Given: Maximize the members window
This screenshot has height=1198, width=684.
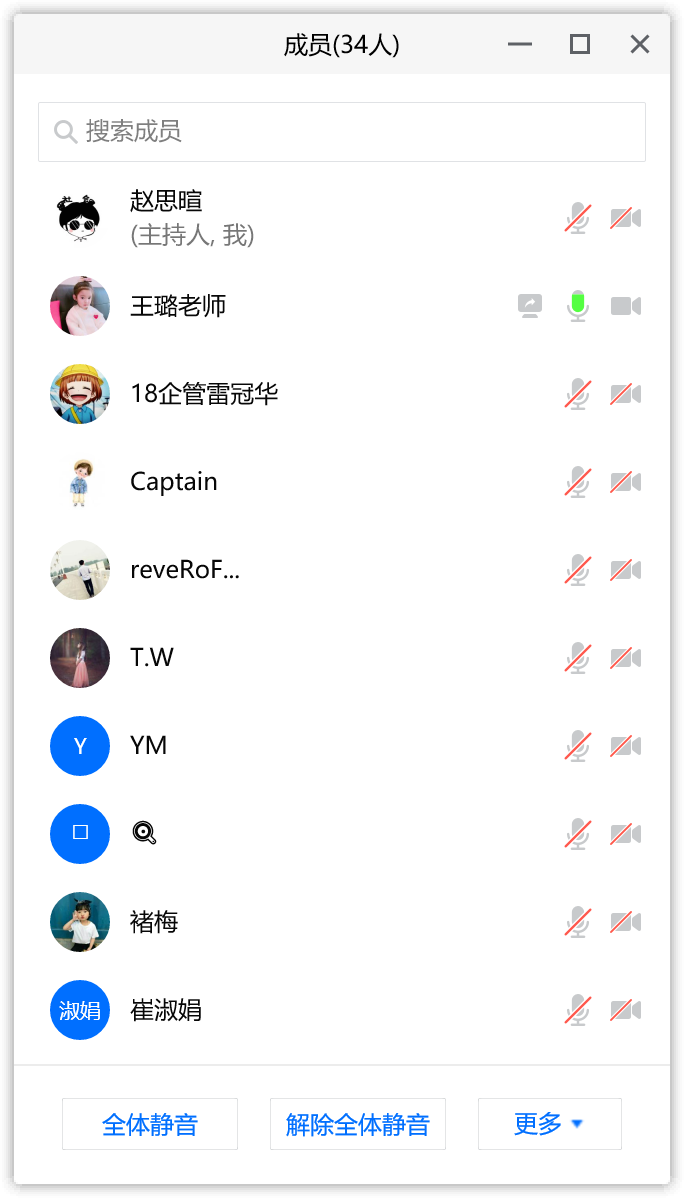Looking at the screenshot, I should coord(580,44).
